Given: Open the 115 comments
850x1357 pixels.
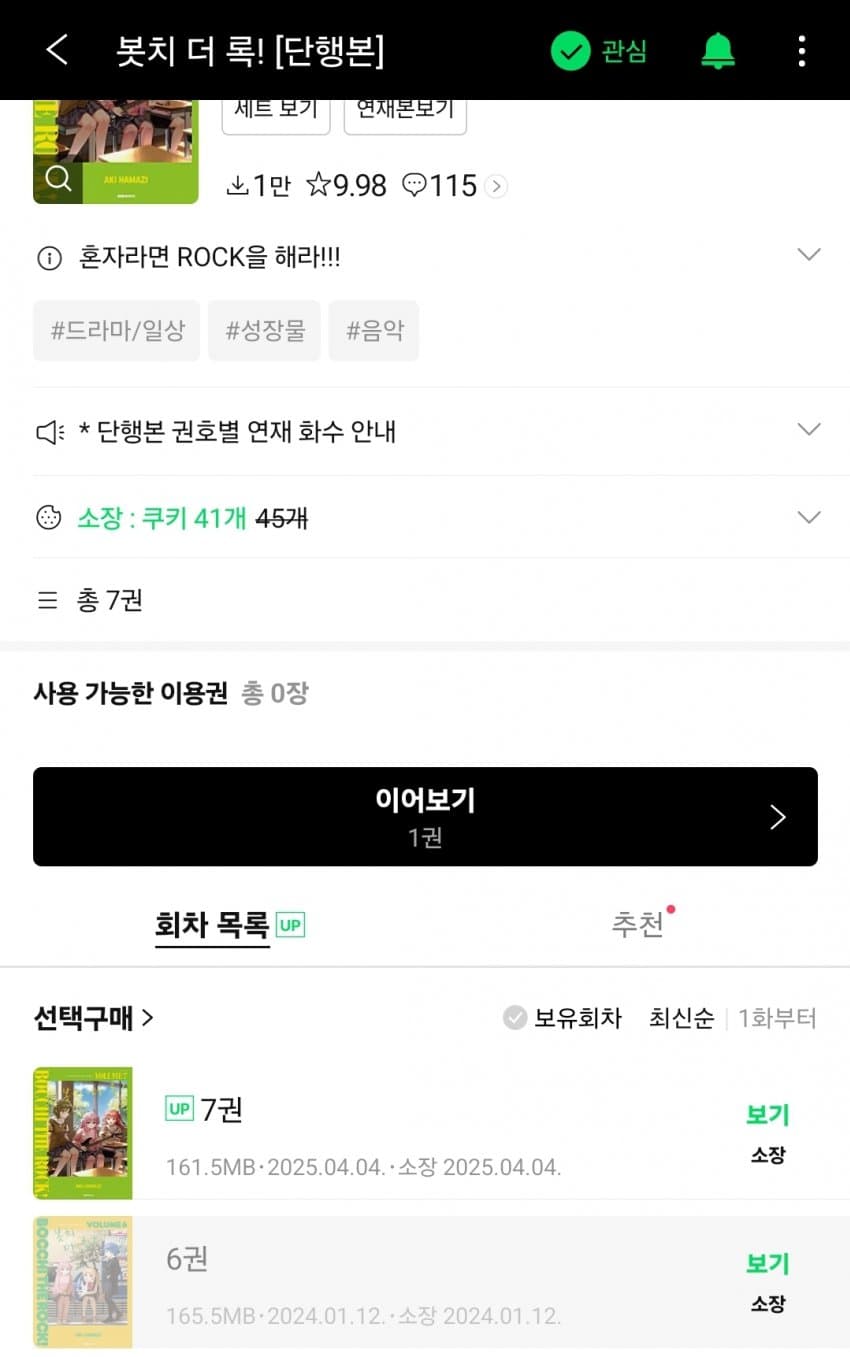Looking at the screenshot, I should [x=454, y=186].
